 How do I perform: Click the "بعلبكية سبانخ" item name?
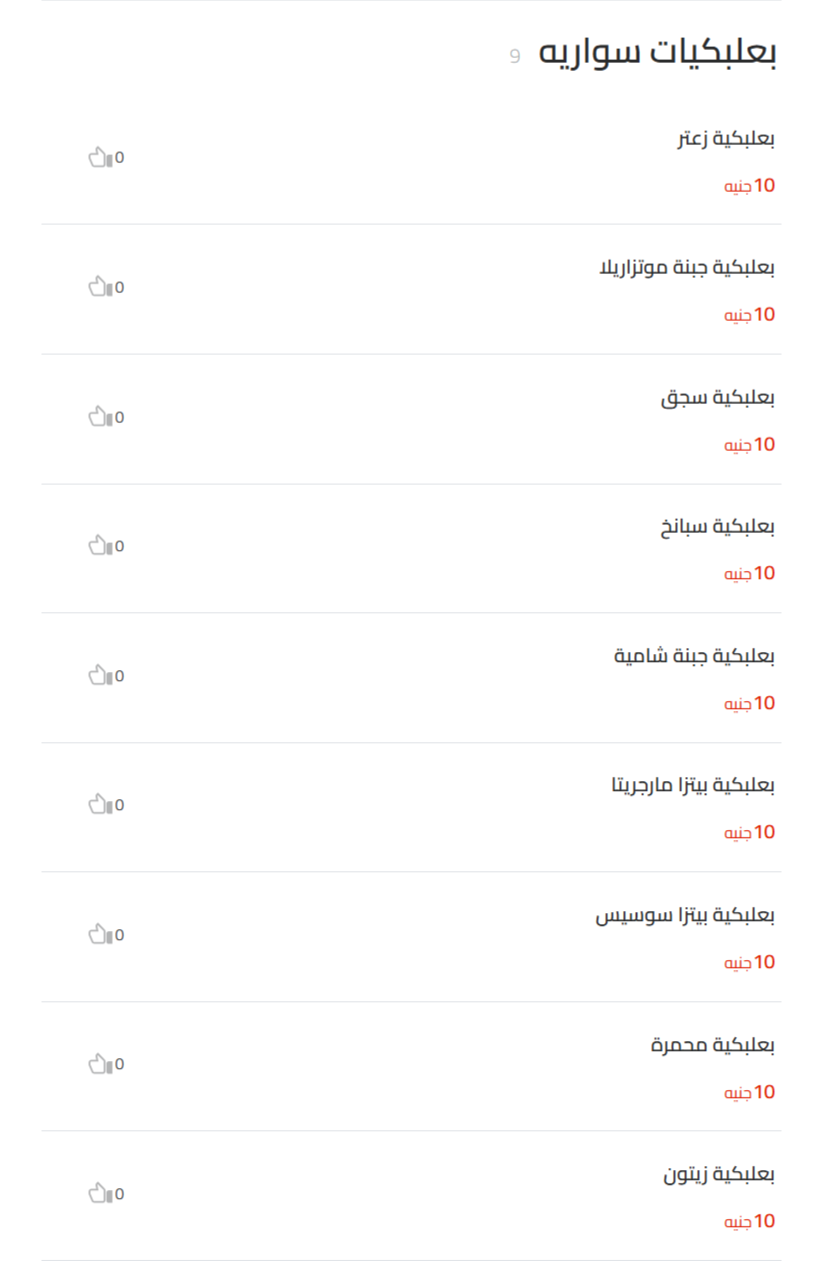click(x=719, y=525)
